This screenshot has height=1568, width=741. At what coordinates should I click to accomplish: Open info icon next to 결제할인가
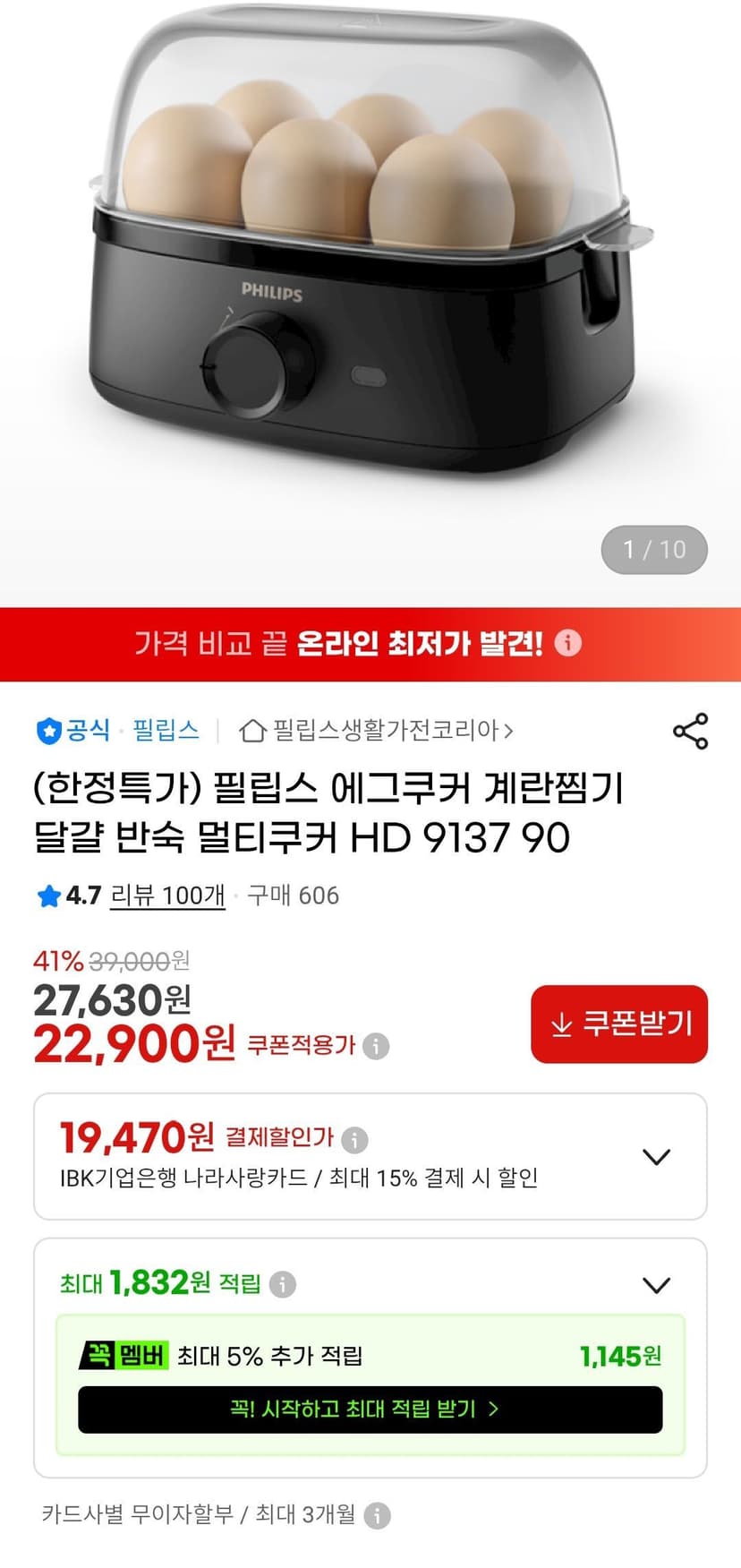355,1139
